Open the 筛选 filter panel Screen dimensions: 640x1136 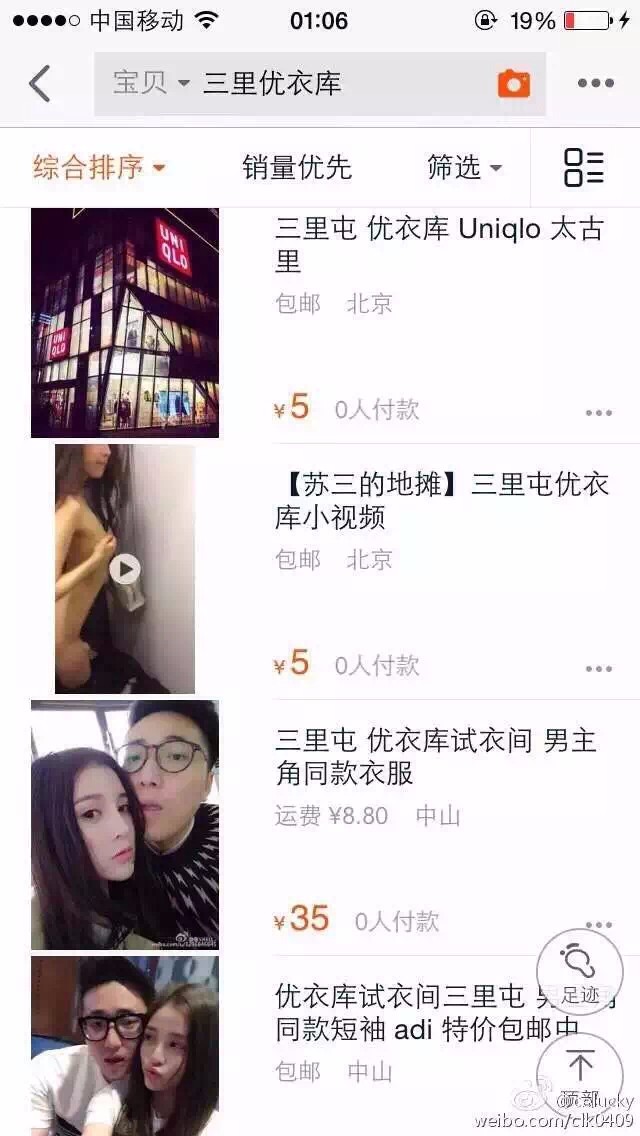[x=464, y=167]
